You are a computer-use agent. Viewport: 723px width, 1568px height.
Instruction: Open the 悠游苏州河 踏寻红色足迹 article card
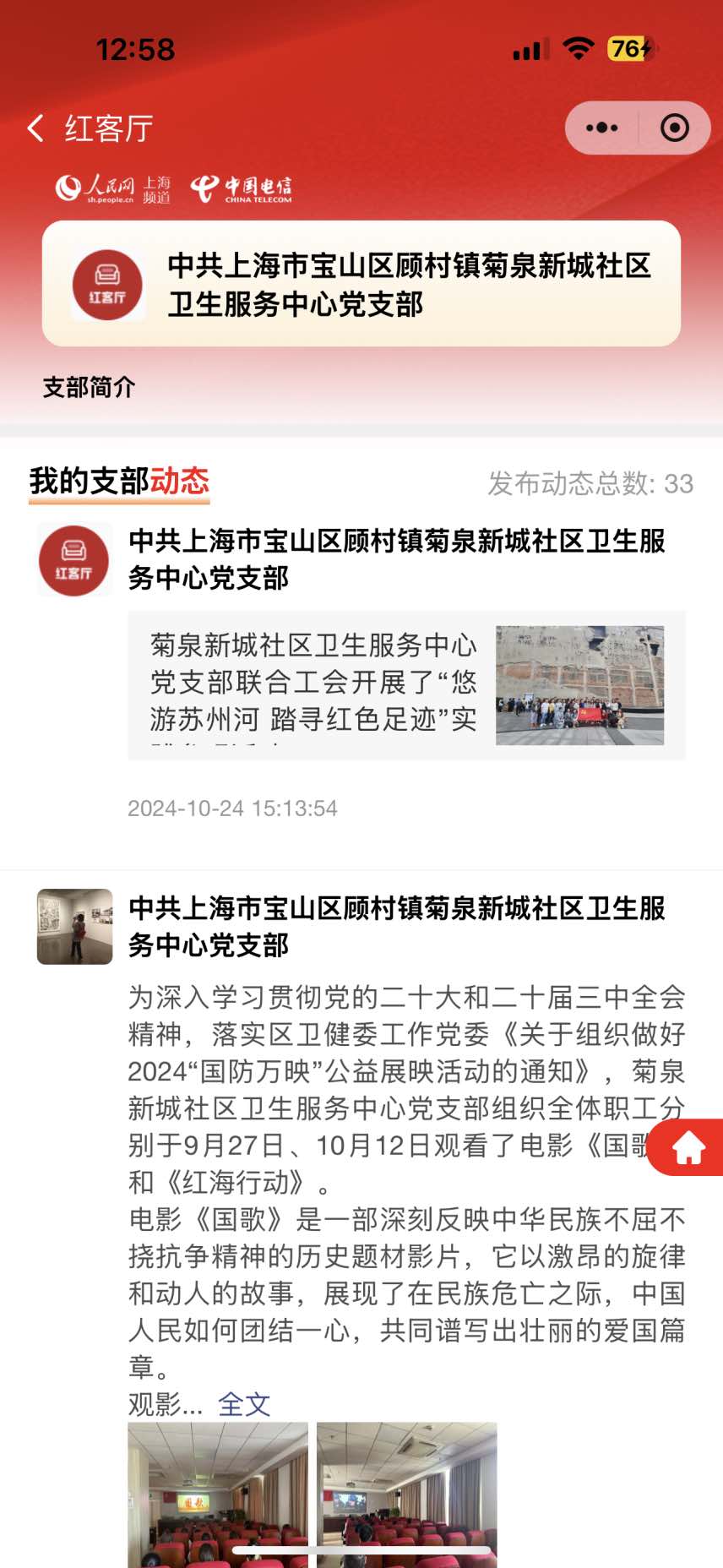(406, 685)
